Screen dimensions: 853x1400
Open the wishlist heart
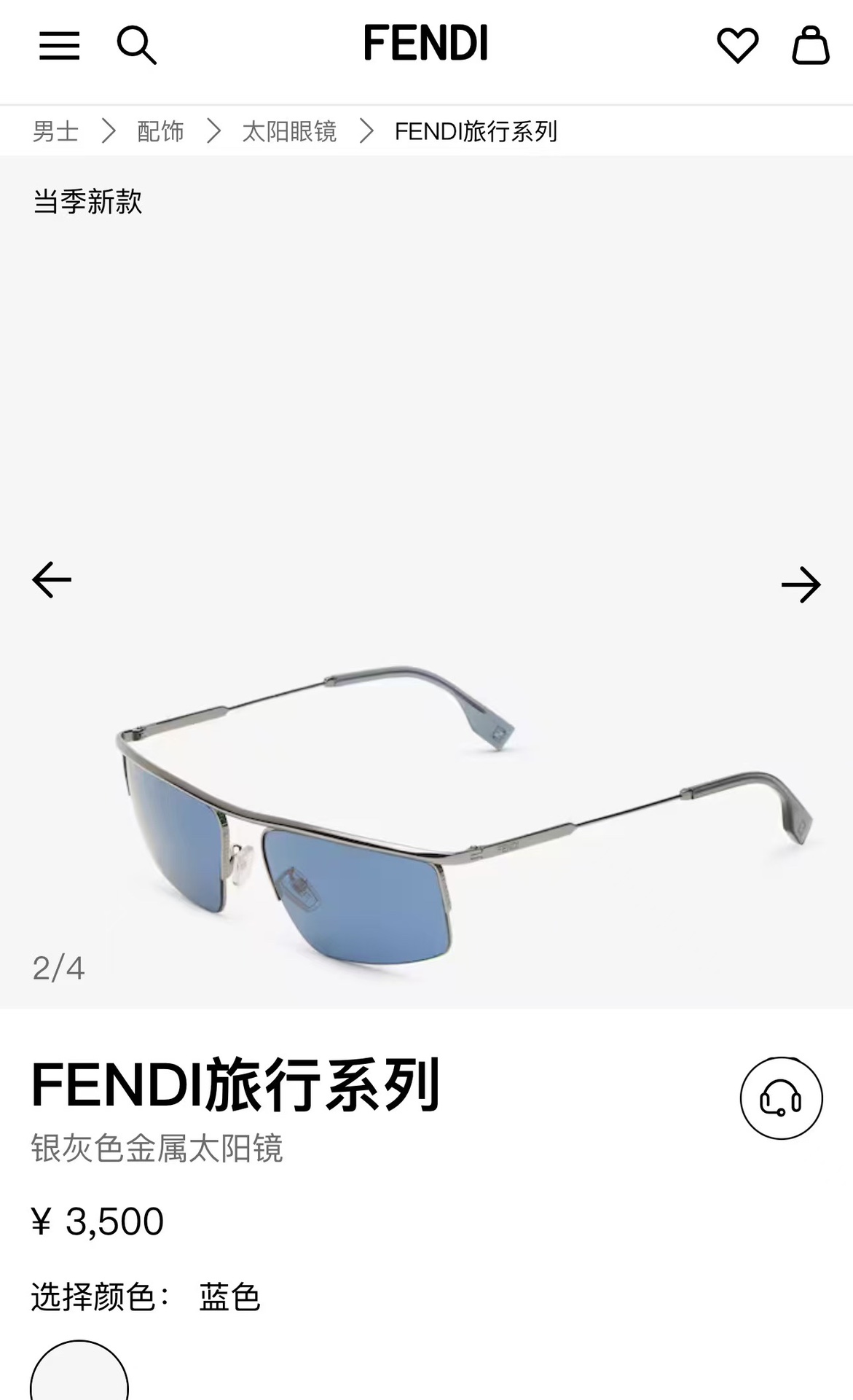(737, 46)
